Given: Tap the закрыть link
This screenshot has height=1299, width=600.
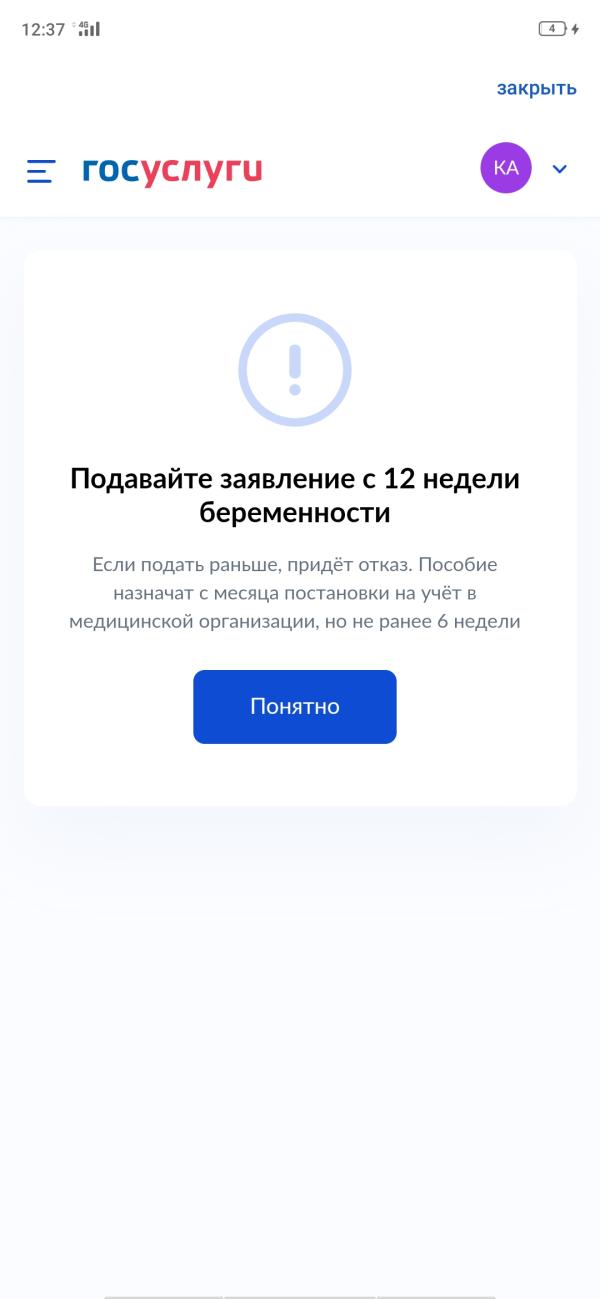Looking at the screenshot, I should [536, 88].
